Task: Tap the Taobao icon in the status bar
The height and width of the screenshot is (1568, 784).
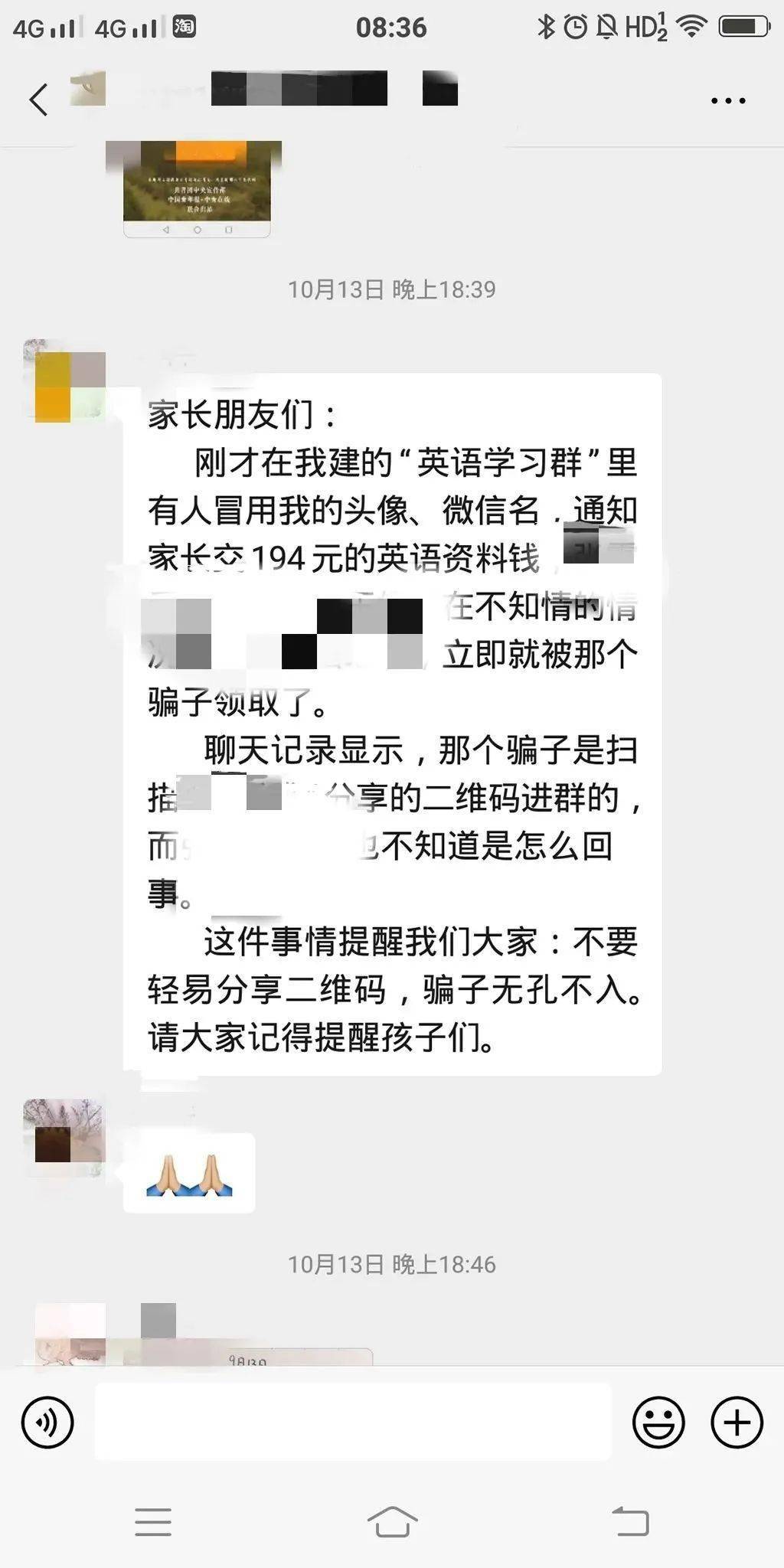Action: [183, 28]
